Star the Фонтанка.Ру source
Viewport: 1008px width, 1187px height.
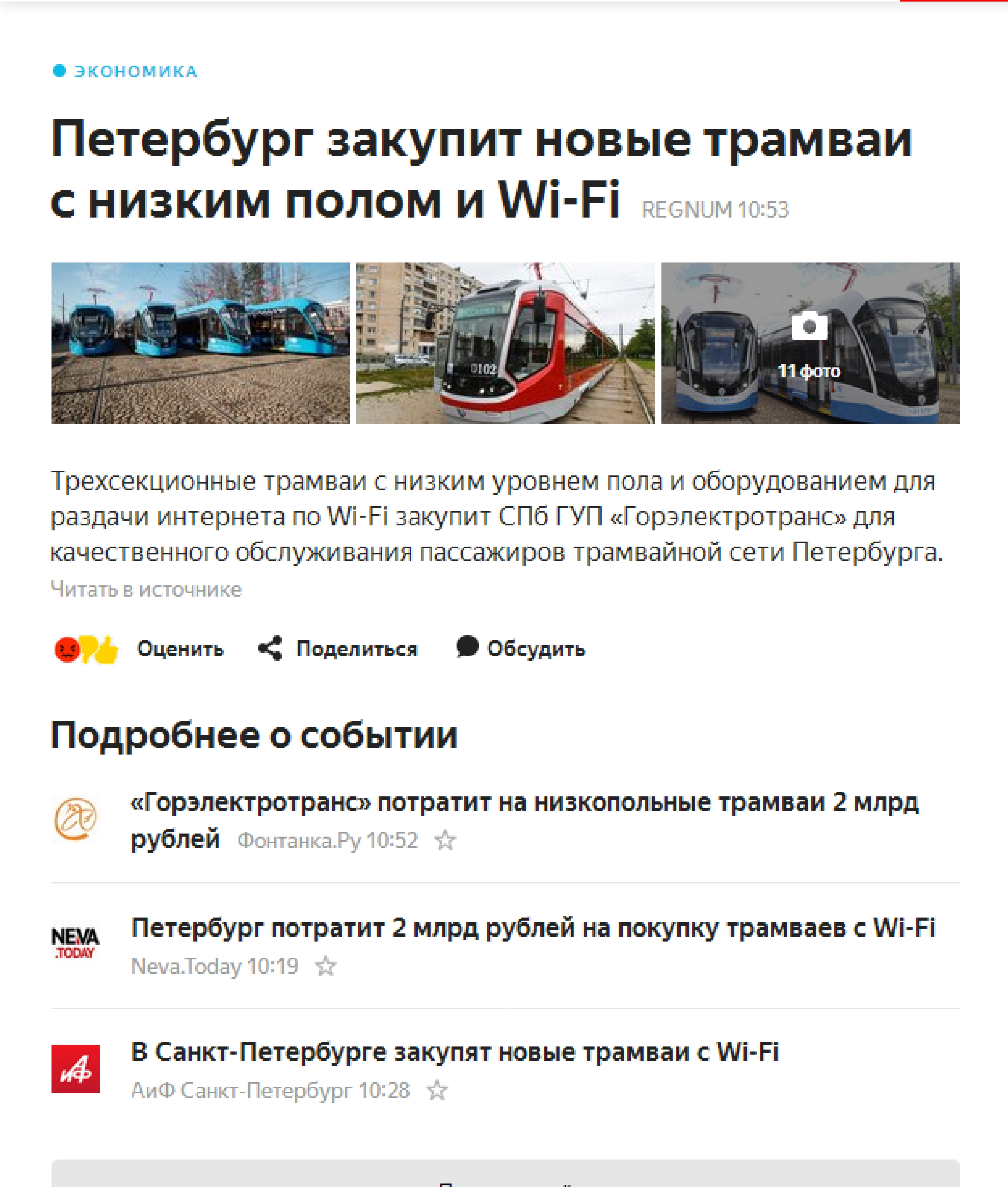tap(445, 840)
